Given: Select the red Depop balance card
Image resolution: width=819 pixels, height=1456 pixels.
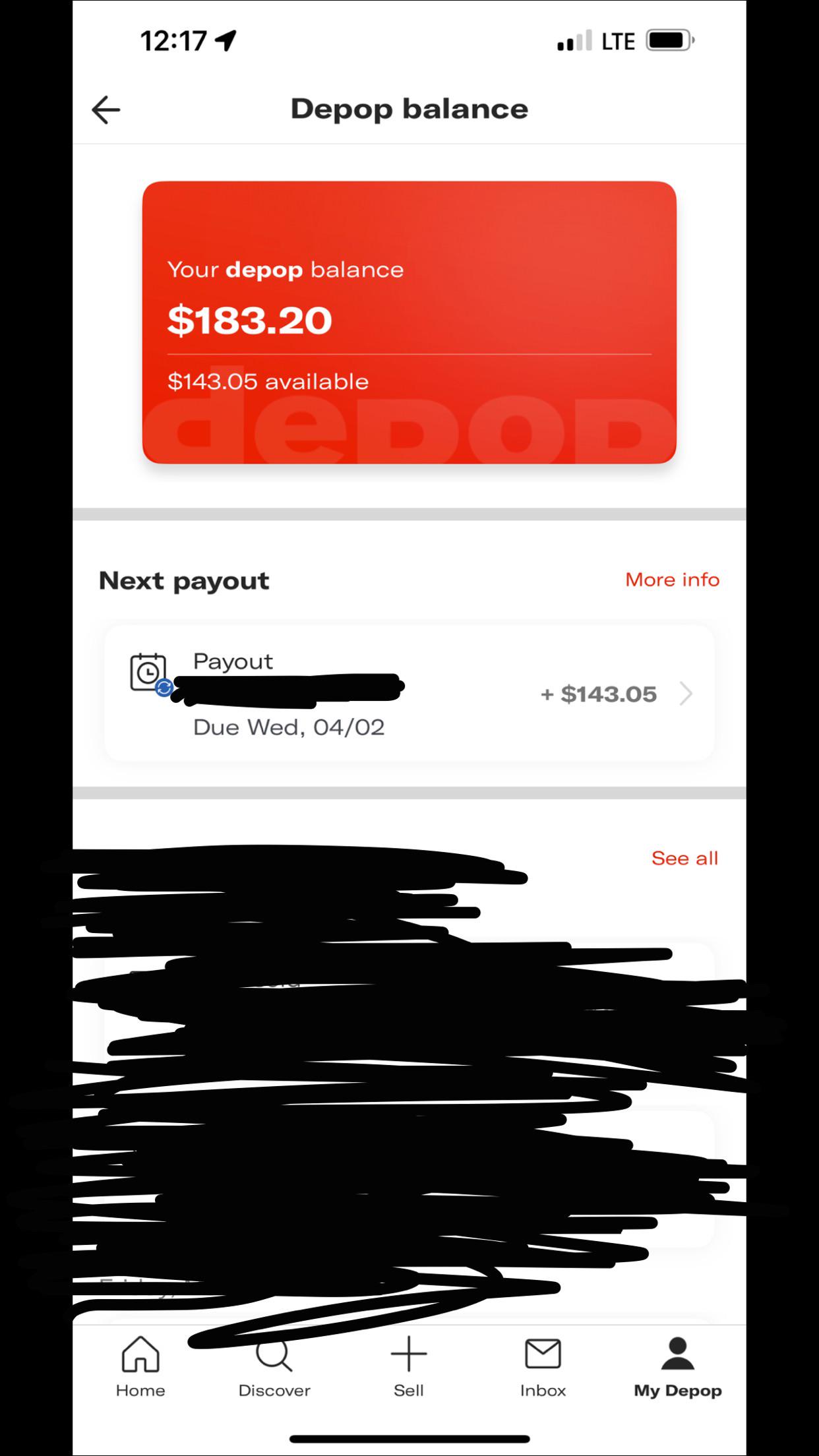Looking at the screenshot, I should pos(409,322).
